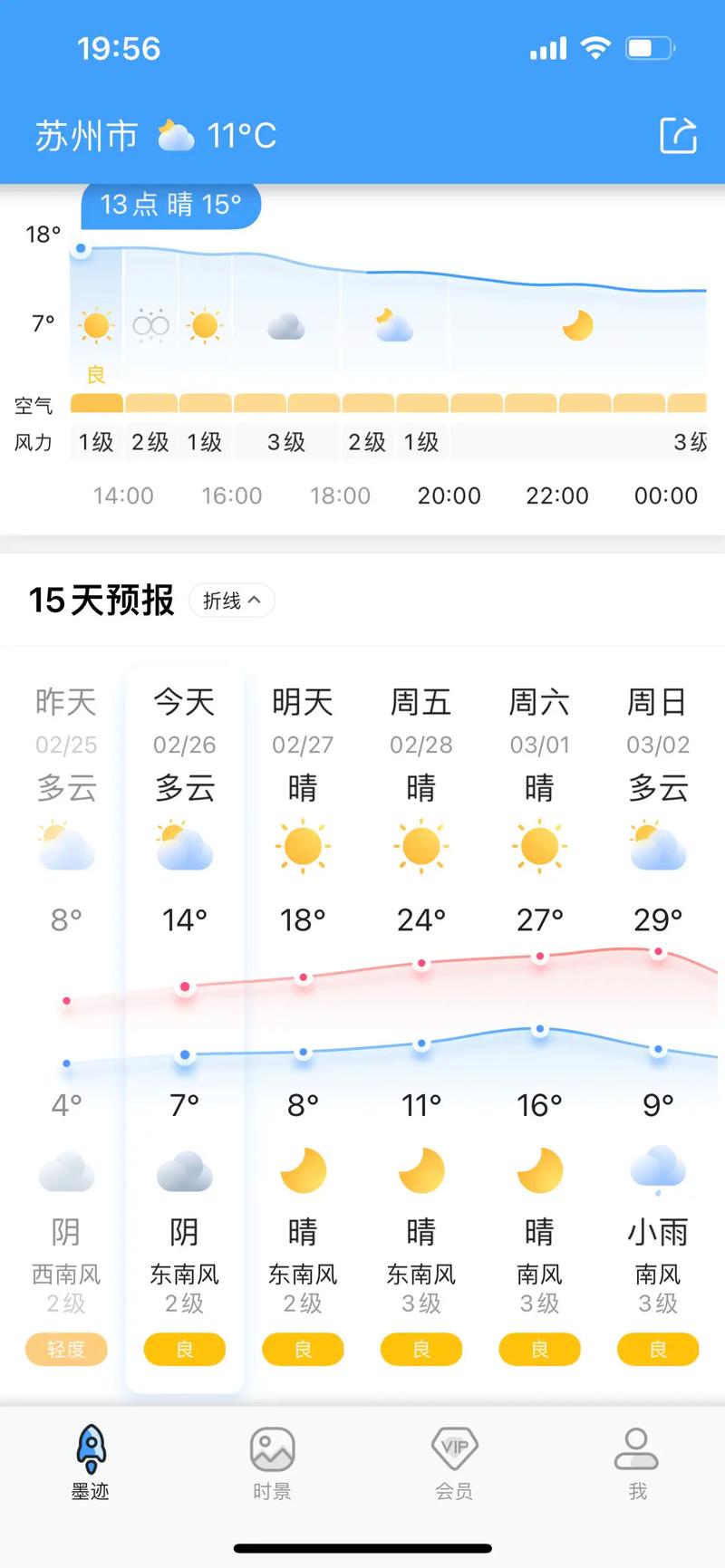
Task: Tap the sun icon under 明天
Action: coord(303,845)
